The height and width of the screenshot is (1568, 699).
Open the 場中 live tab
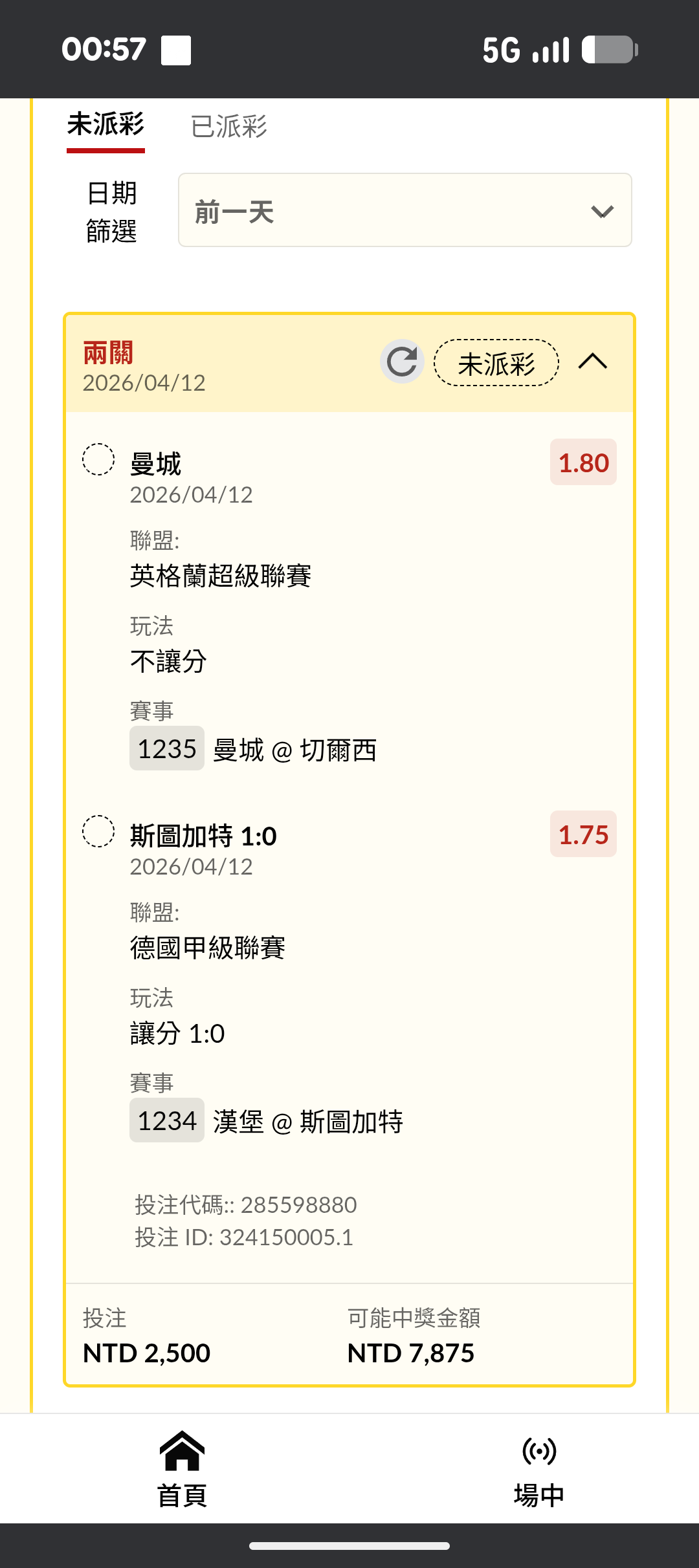click(x=538, y=1468)
